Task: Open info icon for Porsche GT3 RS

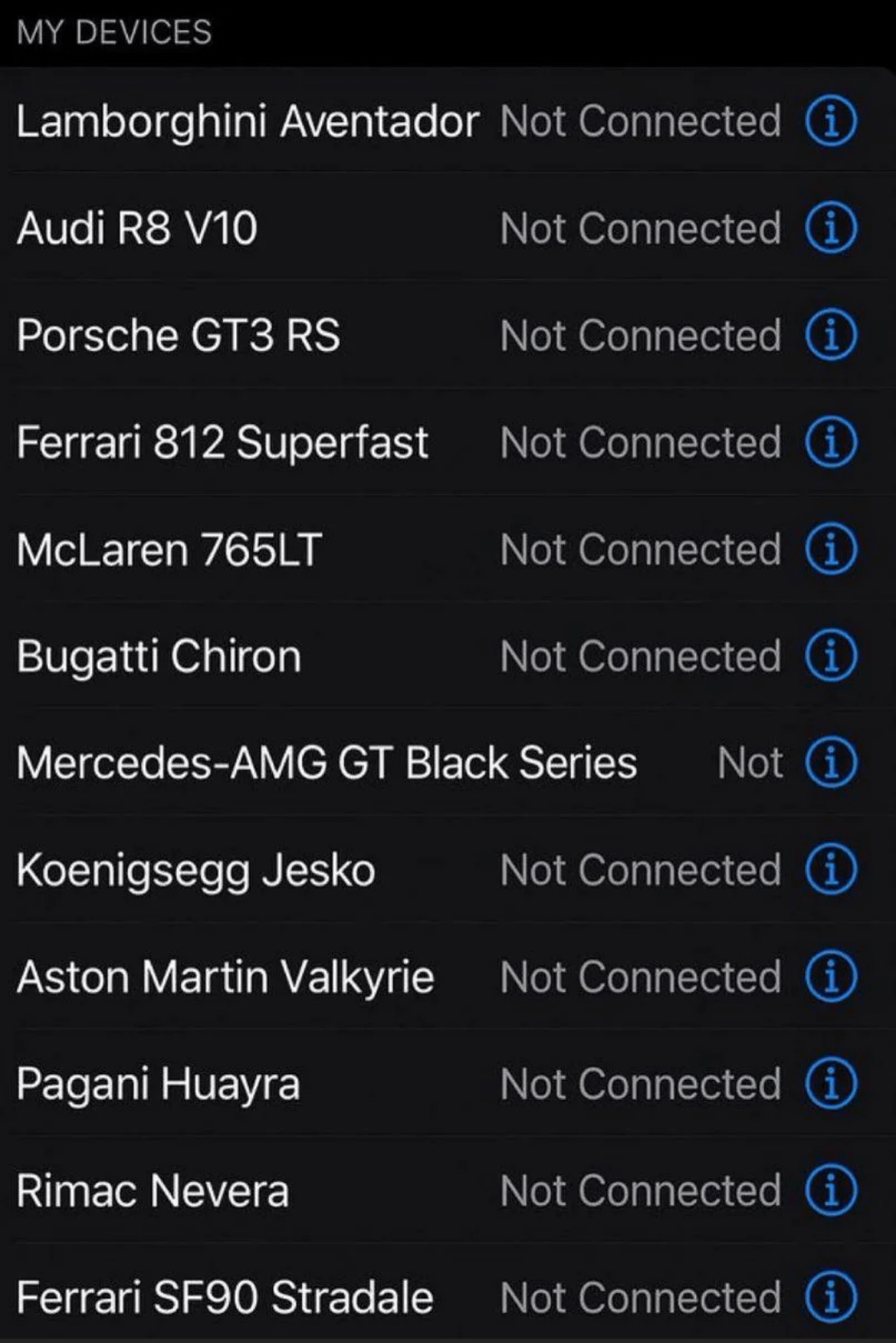Action: [x=830, y=335]
